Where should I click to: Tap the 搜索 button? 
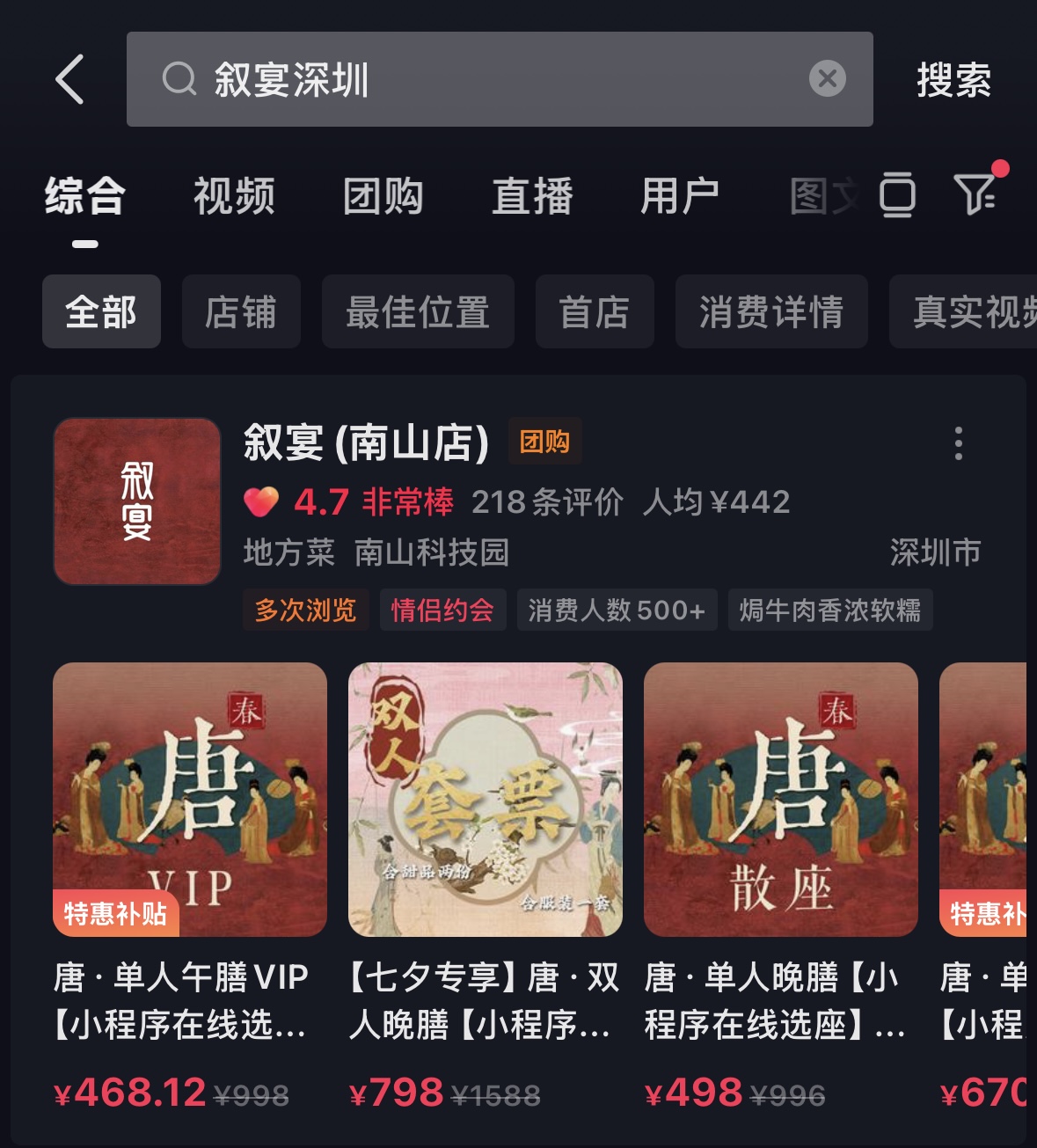pos(953,80)
